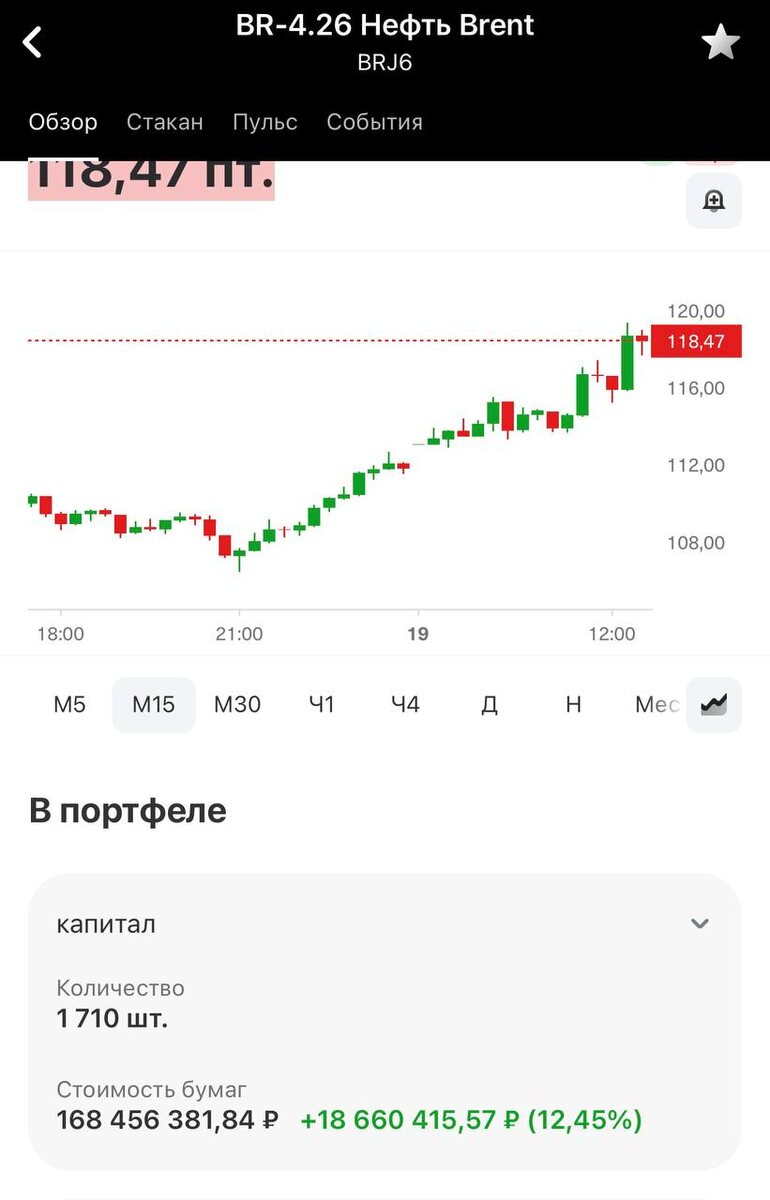This screenshot has width=770, height=1200.
Task: Switch chart style using the line chart icon
Action: pos(713,705)
